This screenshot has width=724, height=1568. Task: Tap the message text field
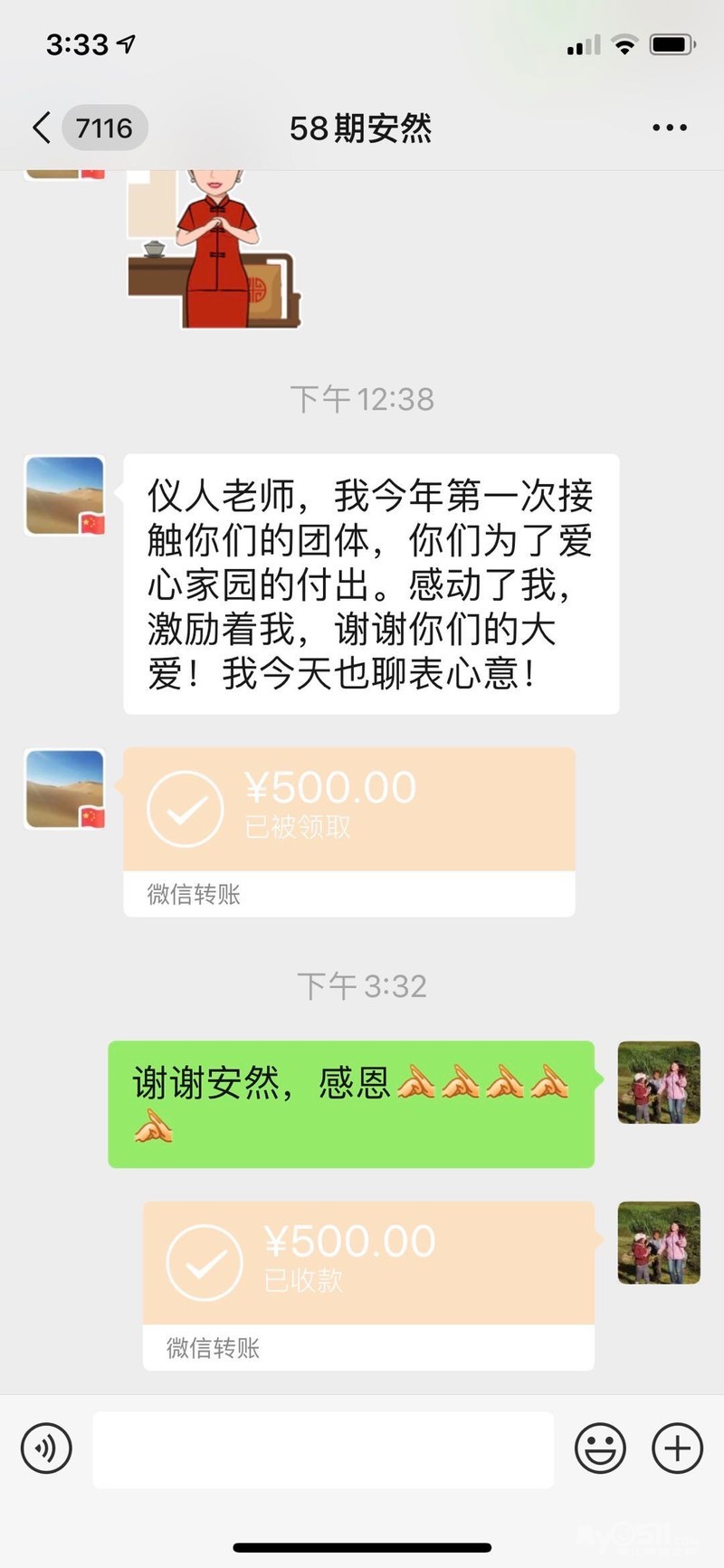coord(323,1449)
